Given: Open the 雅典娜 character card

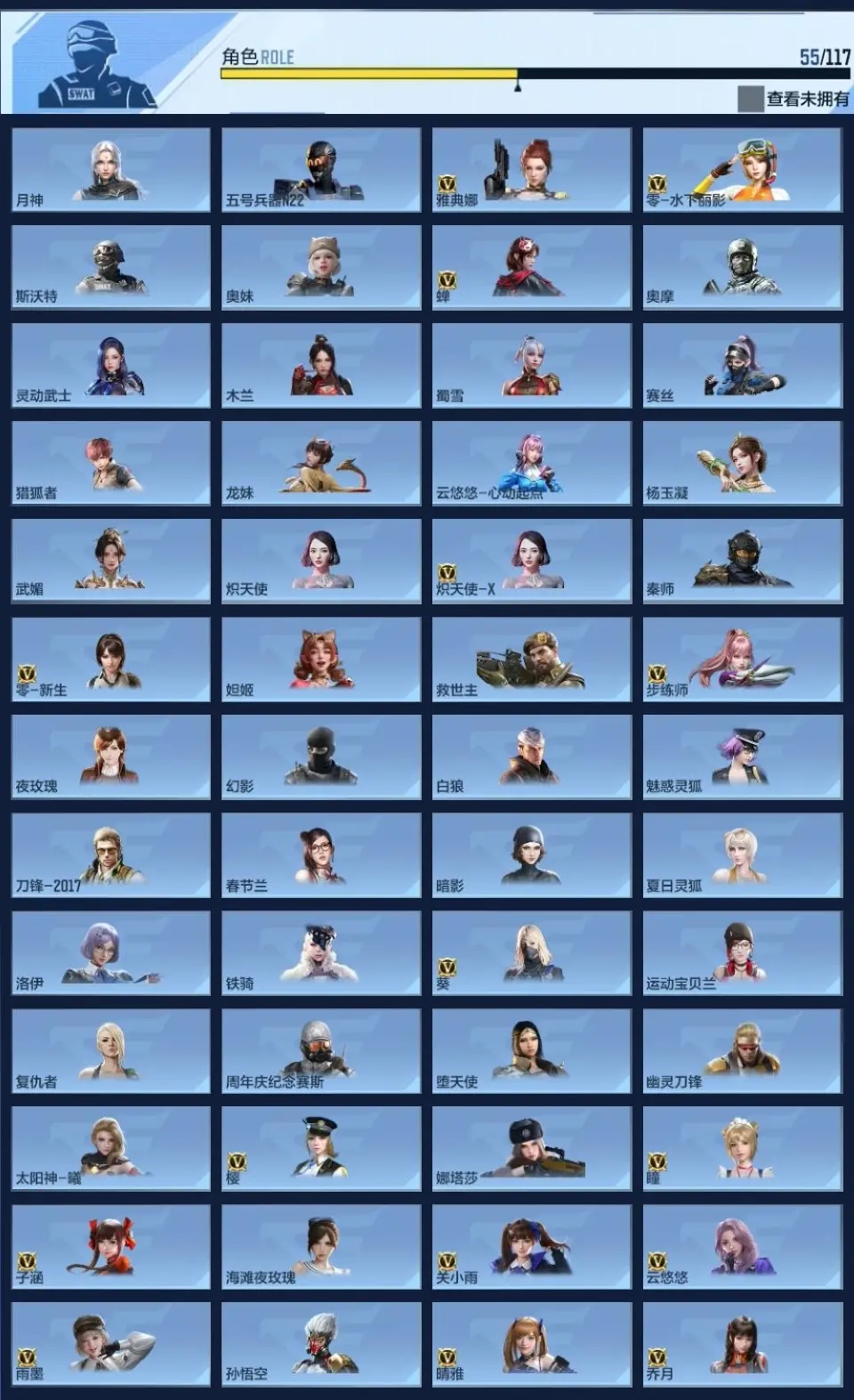Looking at the screenshot, I should click(x=532, y=170).
